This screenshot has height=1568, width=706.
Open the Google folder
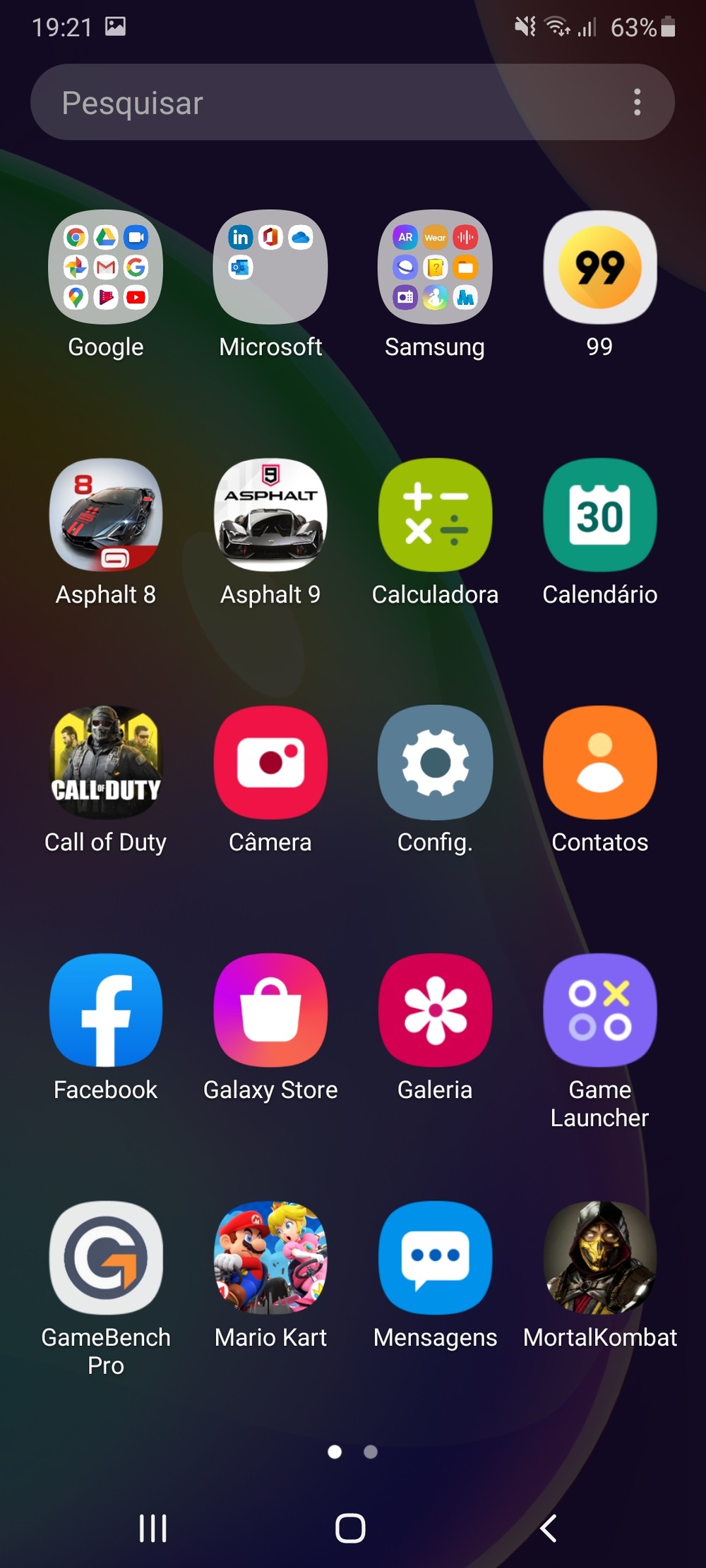(x=106, y=267)
